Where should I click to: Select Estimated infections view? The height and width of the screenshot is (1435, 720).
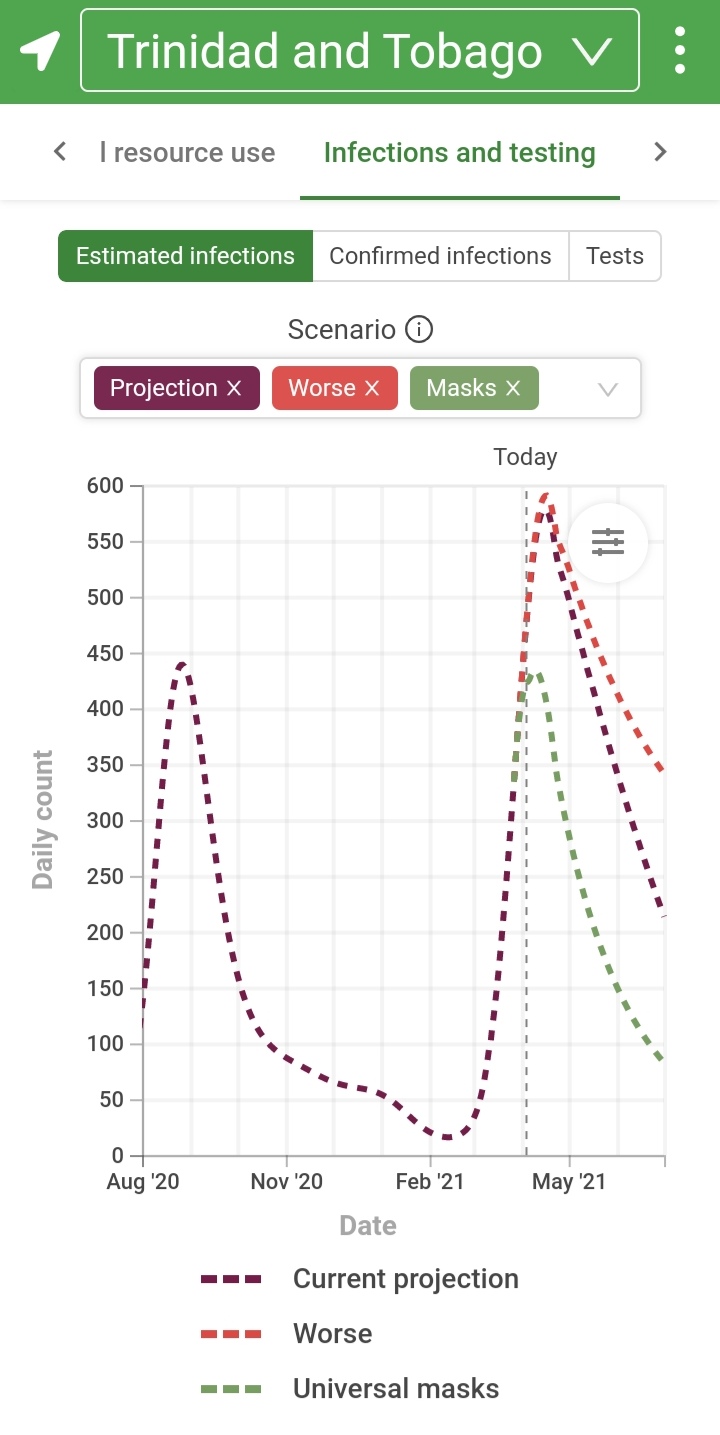tap(185, 256)
